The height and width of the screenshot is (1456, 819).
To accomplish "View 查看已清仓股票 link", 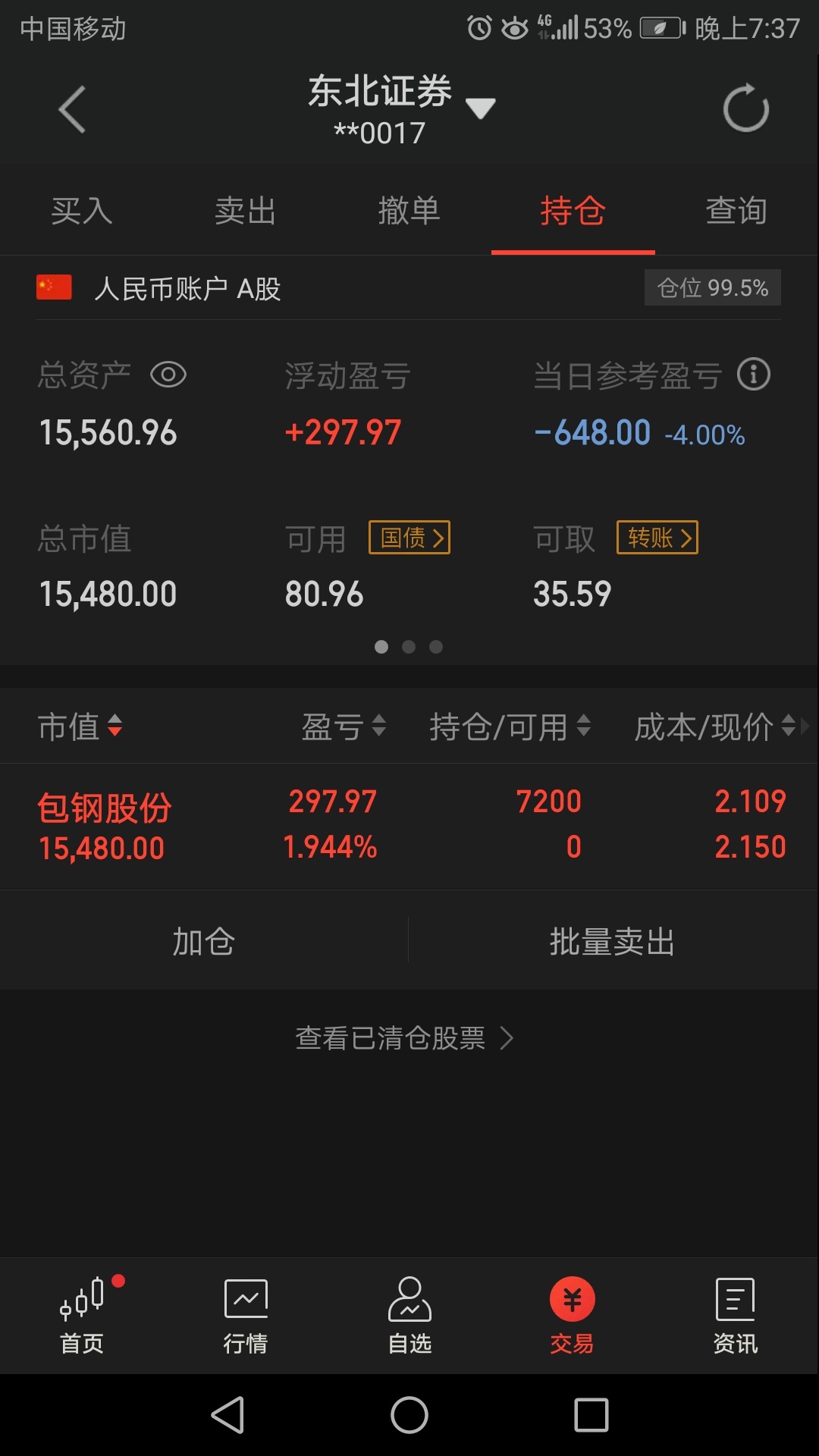I will point(404,1038).
